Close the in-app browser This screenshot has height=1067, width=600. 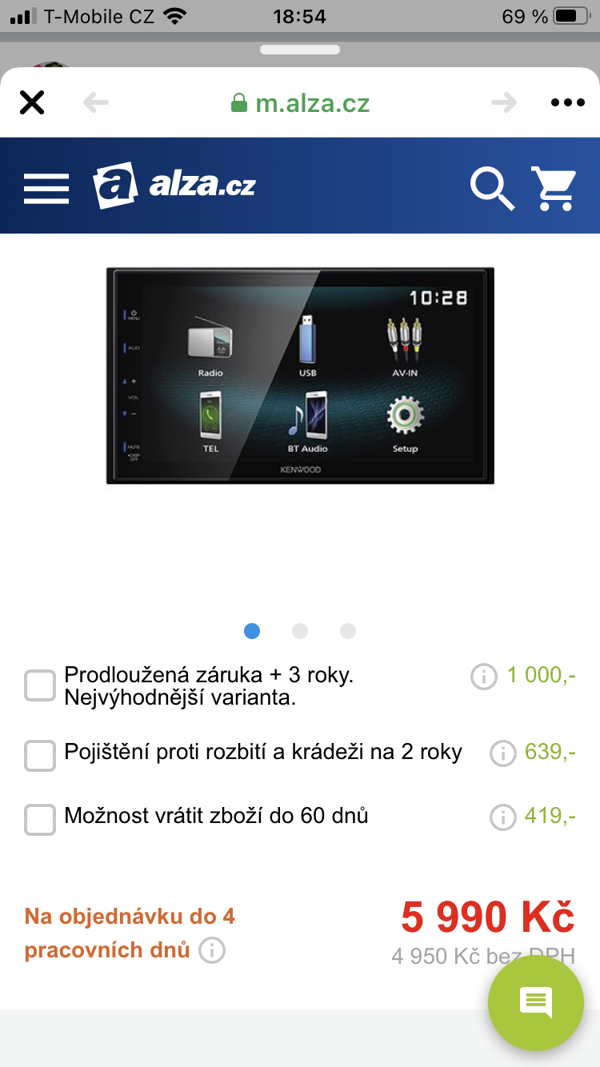32,102
